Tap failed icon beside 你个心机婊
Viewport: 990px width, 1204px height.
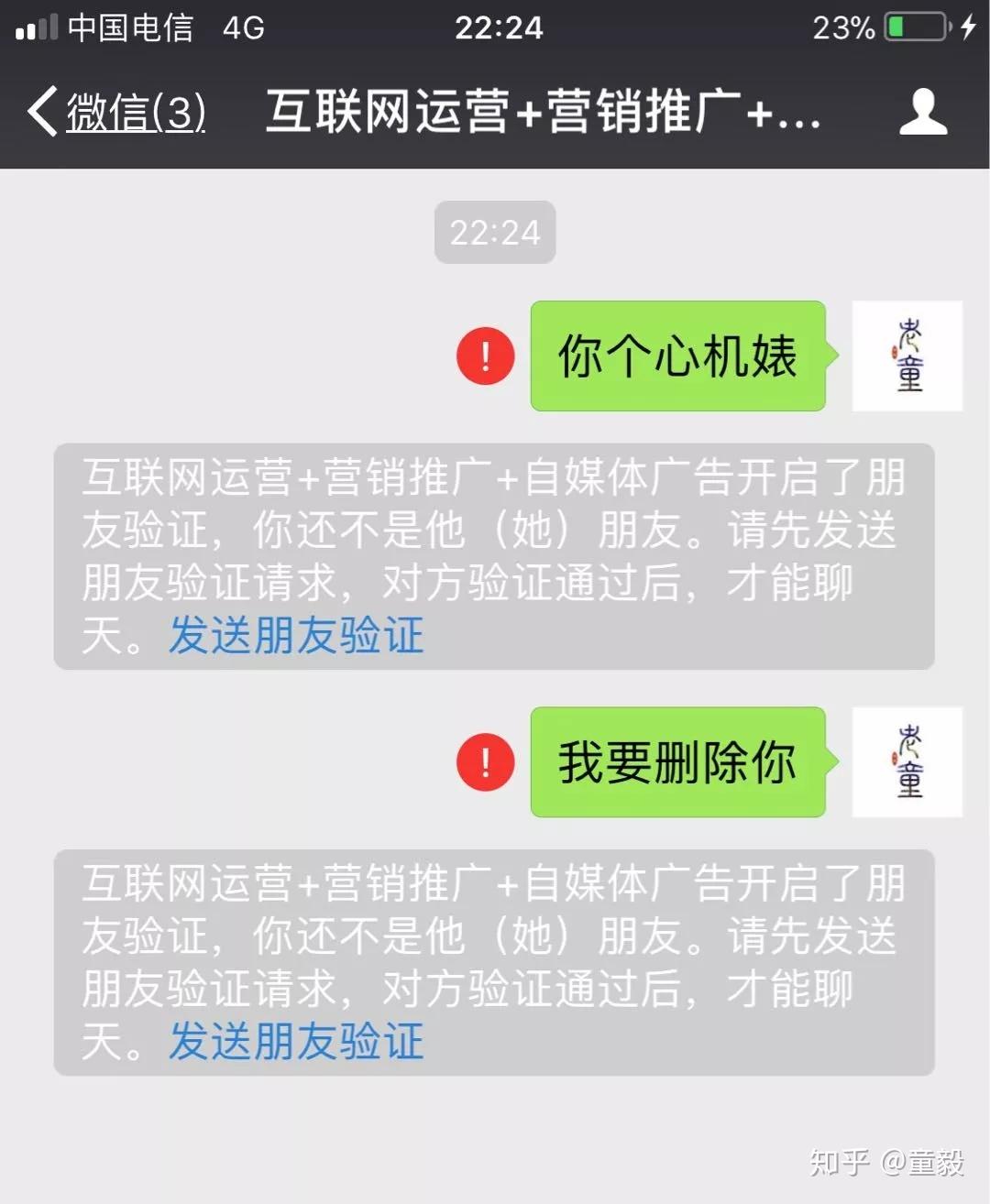pyautogui.click(x=485, y=356)
